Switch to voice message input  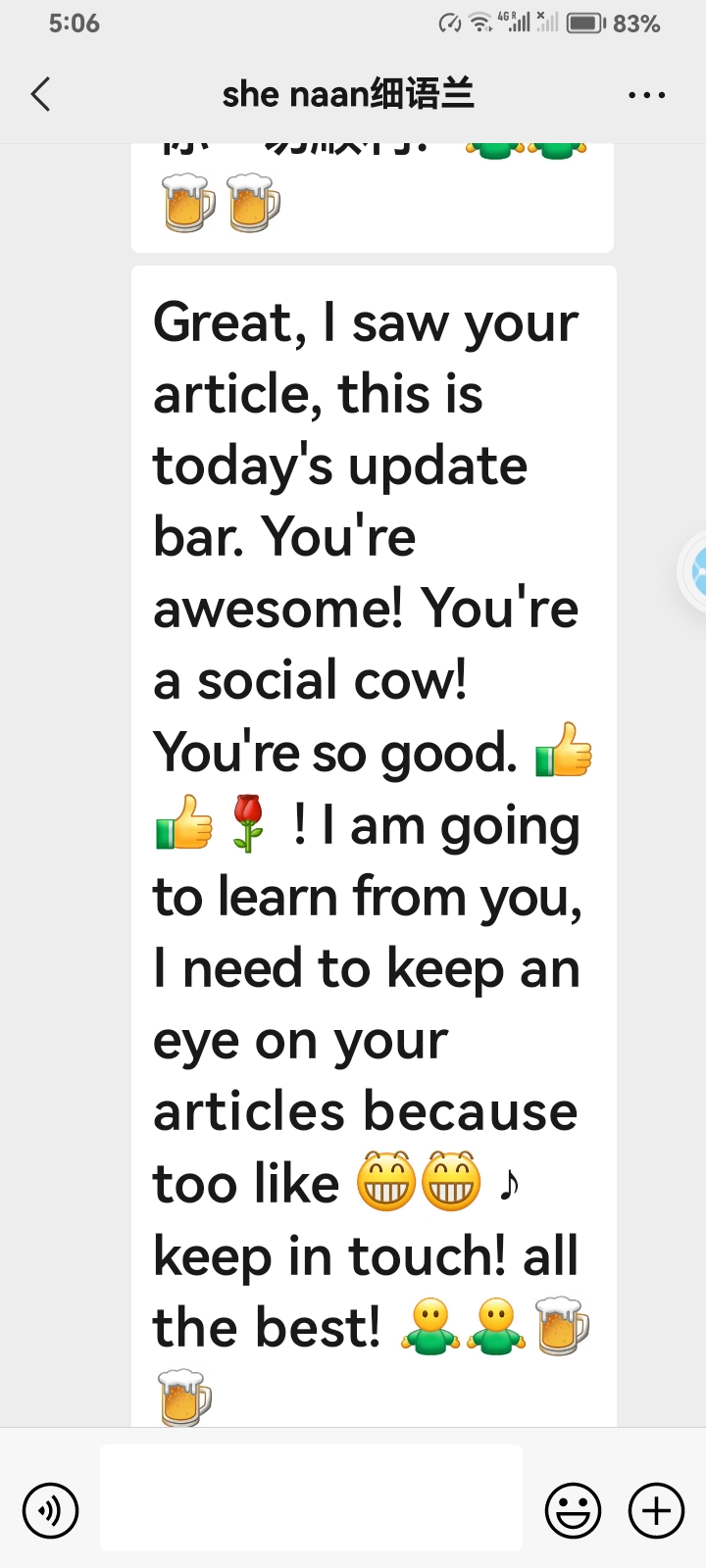[x=50, y=1510]
